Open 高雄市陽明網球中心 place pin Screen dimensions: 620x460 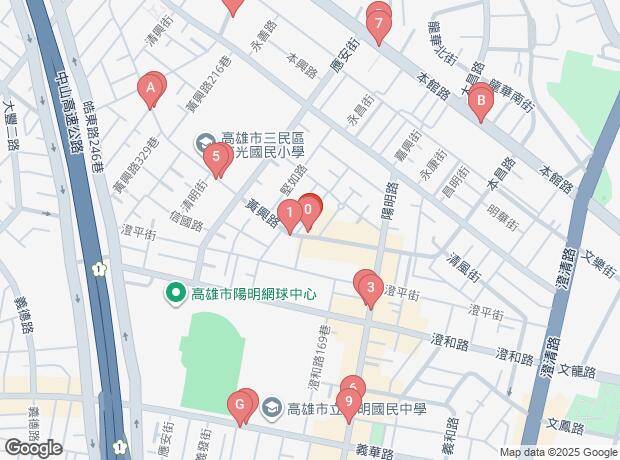pyautogui.click(x=175, y=294)
